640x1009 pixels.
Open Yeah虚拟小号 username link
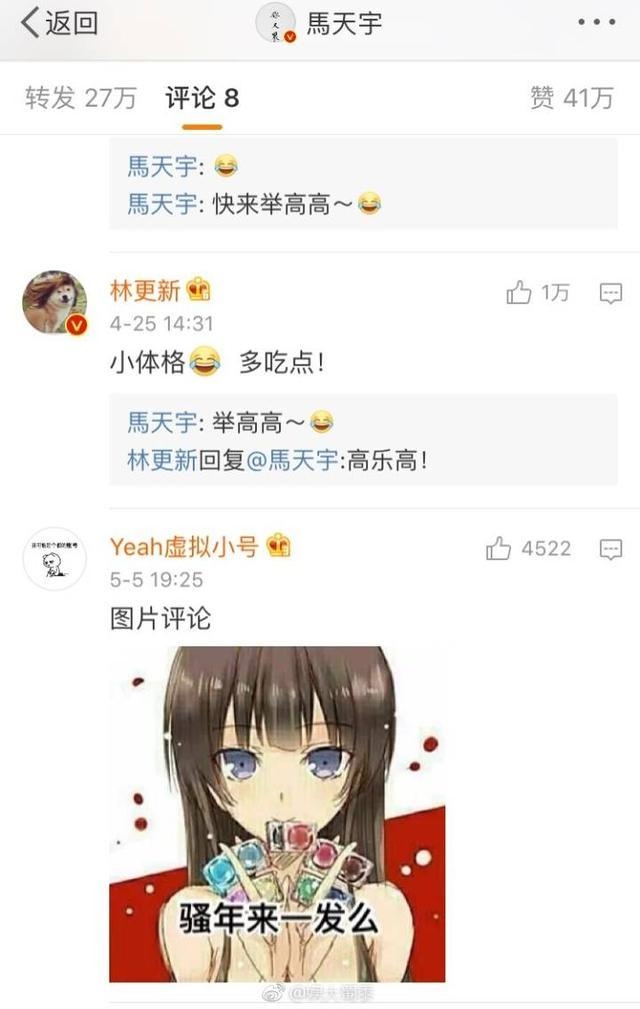pyautogui.click(x=184, y=547)
